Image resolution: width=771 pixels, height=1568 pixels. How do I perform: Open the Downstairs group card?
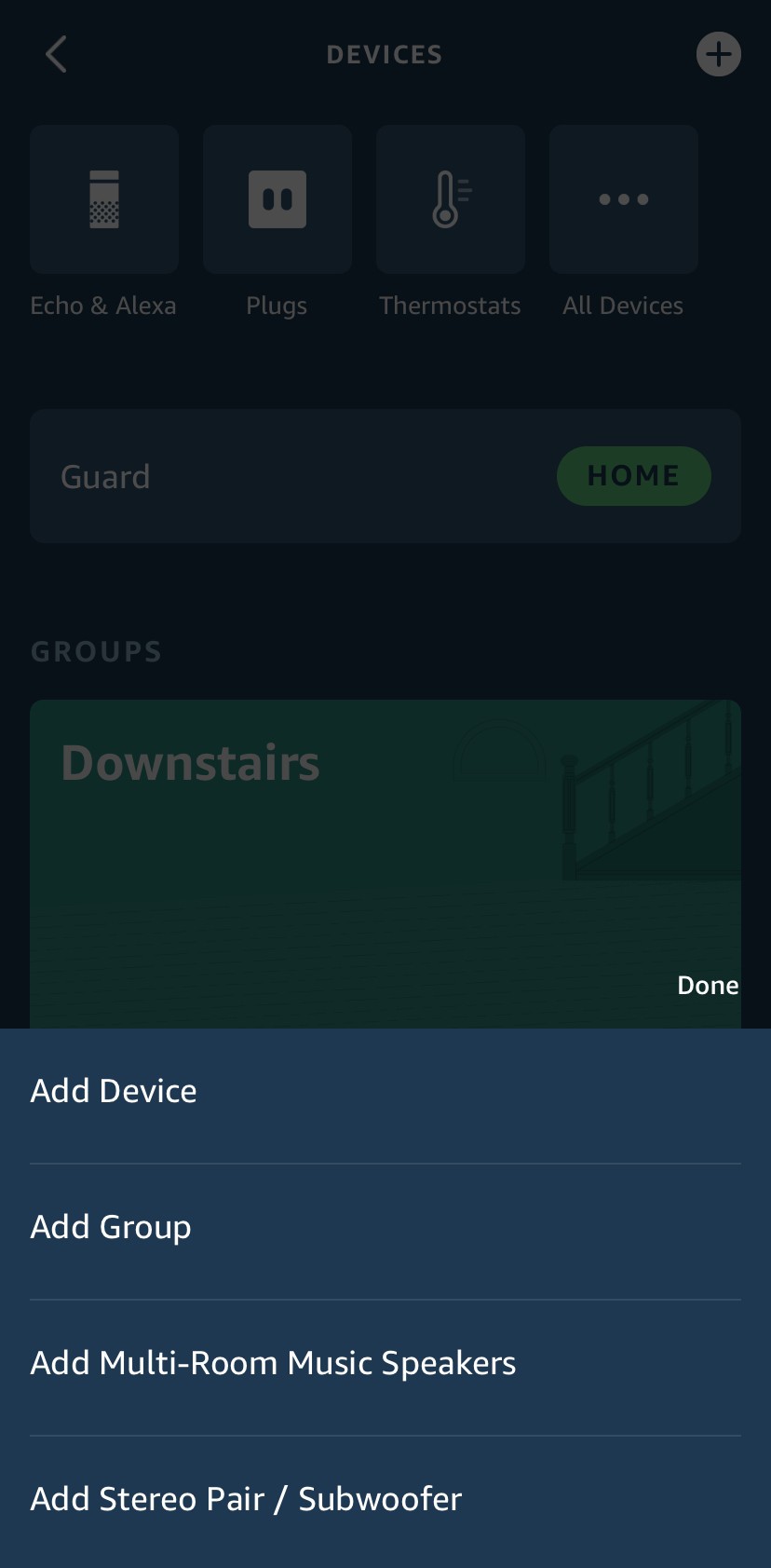click(x=385, y=839)
